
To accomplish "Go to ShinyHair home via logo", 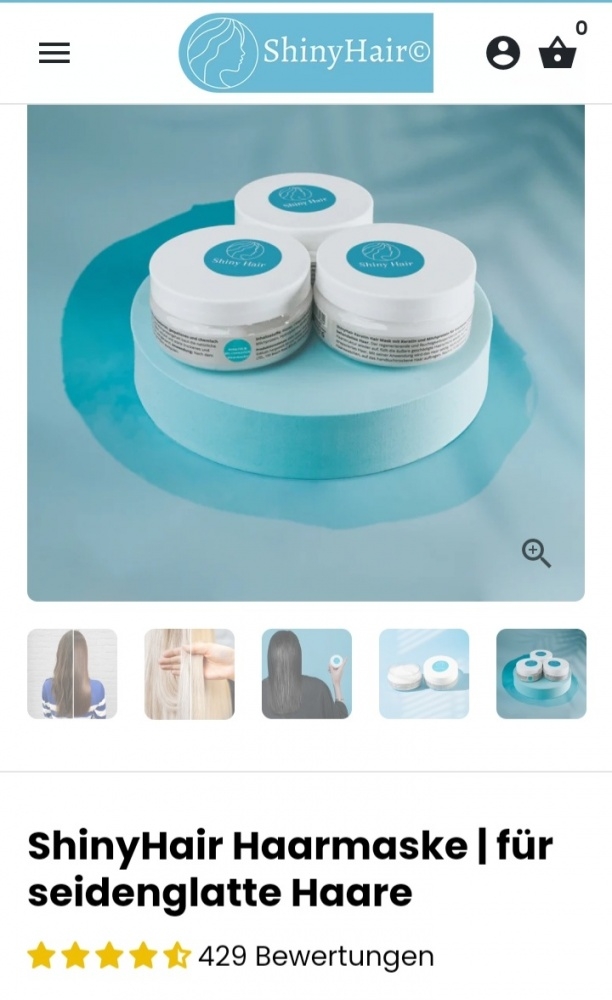I will [x=306, y=53].
